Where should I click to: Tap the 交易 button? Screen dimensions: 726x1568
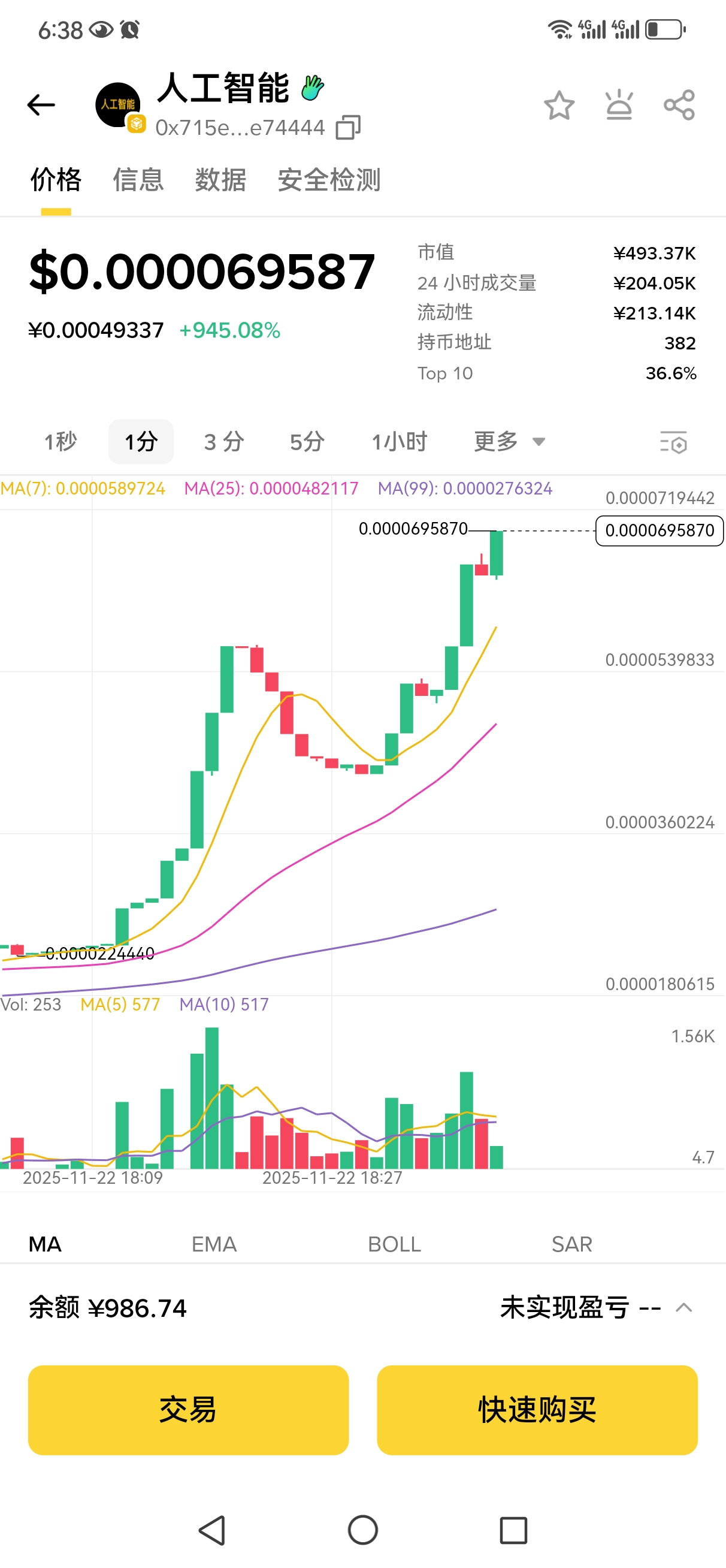[188, 1410]
